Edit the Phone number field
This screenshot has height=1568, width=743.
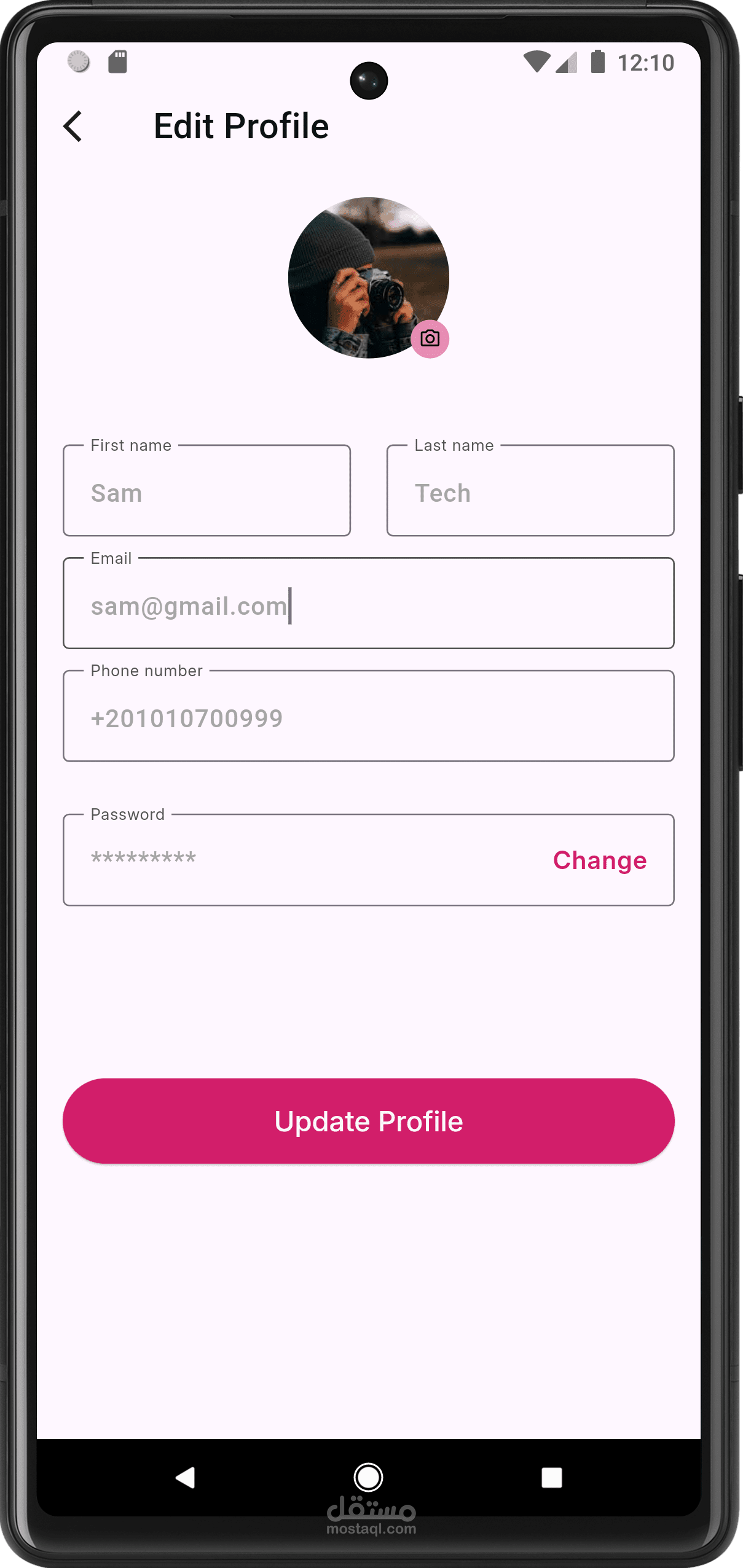(369, 716)
